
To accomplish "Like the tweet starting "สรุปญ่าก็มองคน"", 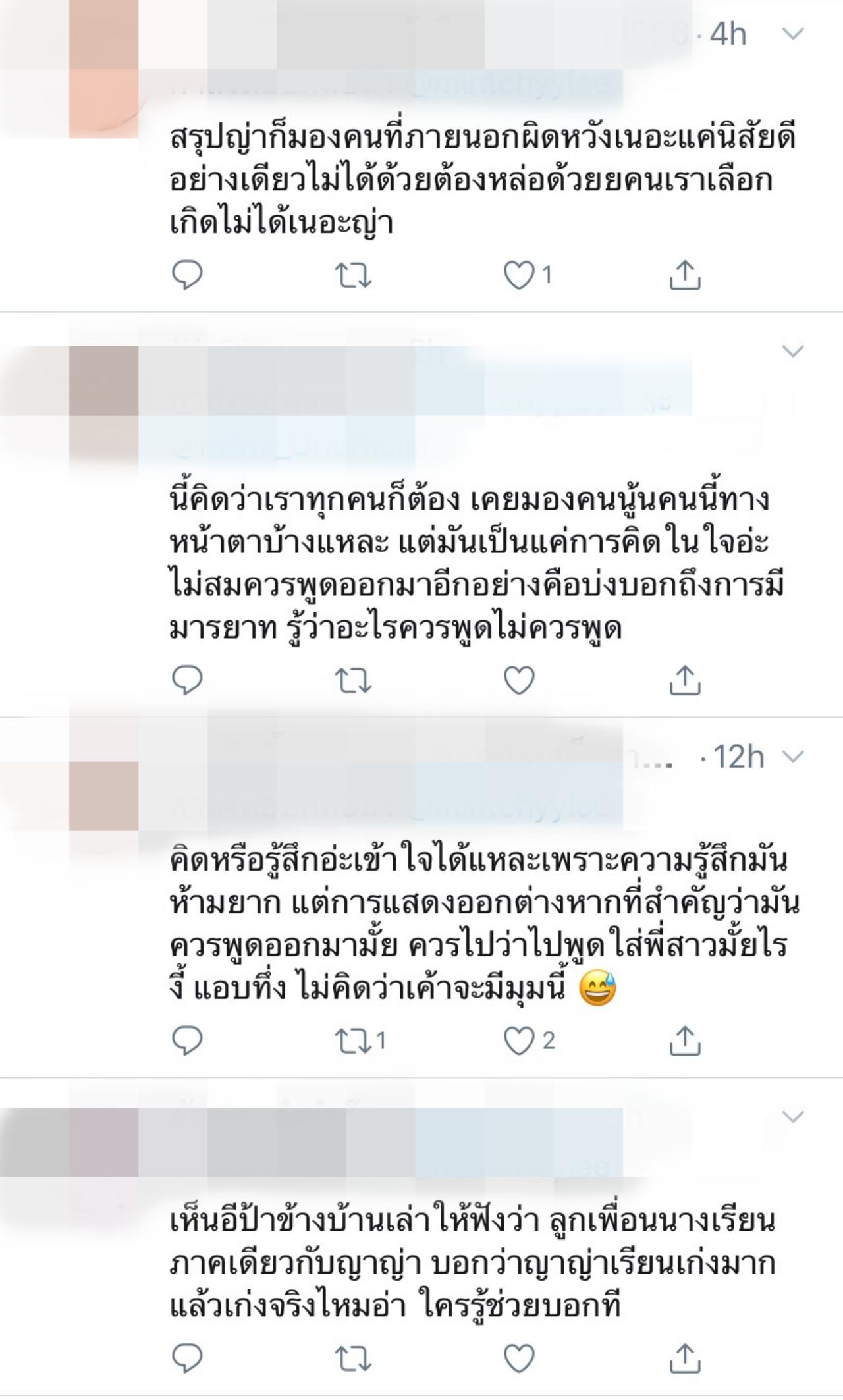I will coord(519,275).
